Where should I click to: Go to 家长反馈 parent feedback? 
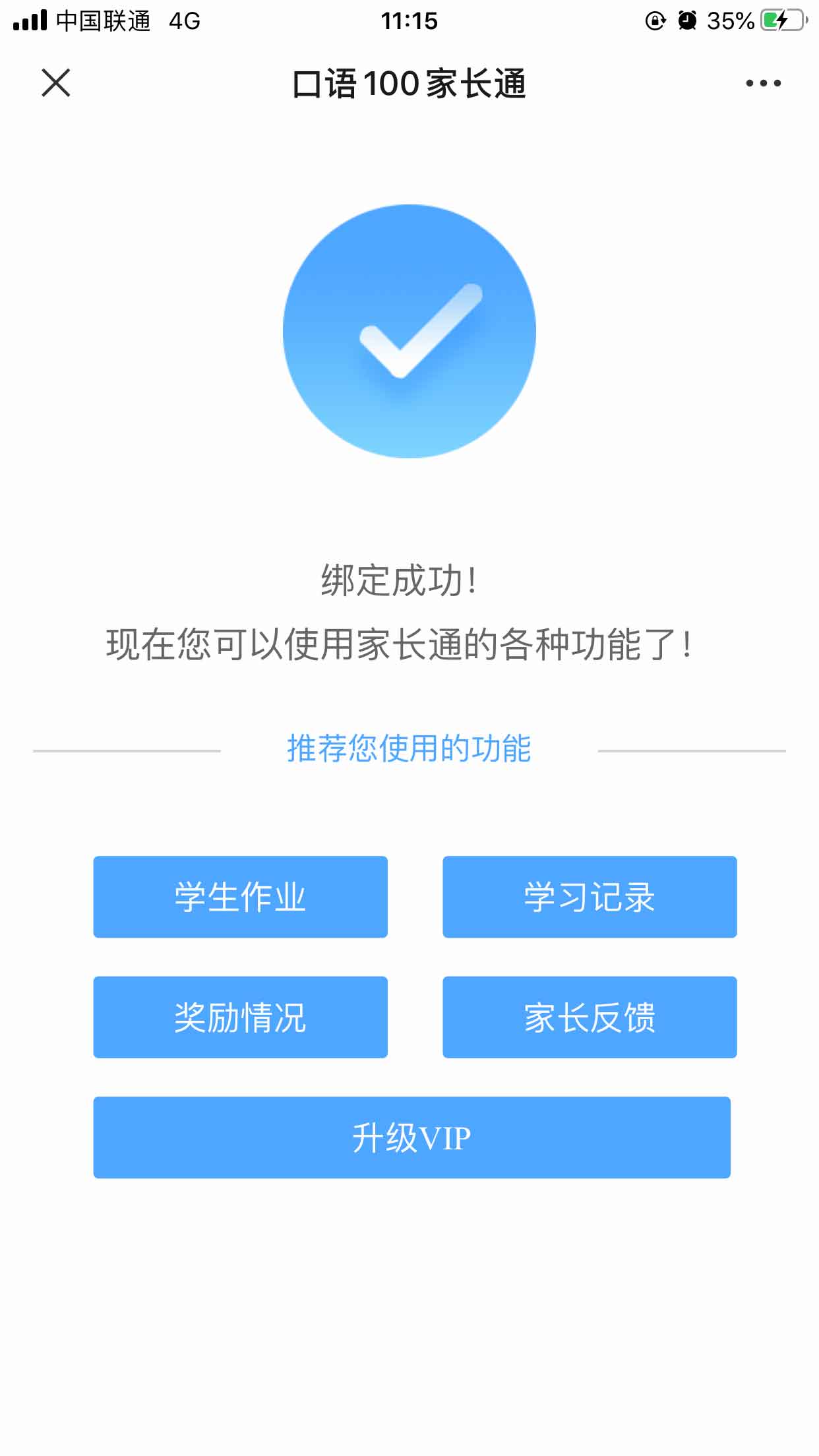(590, 1017)
